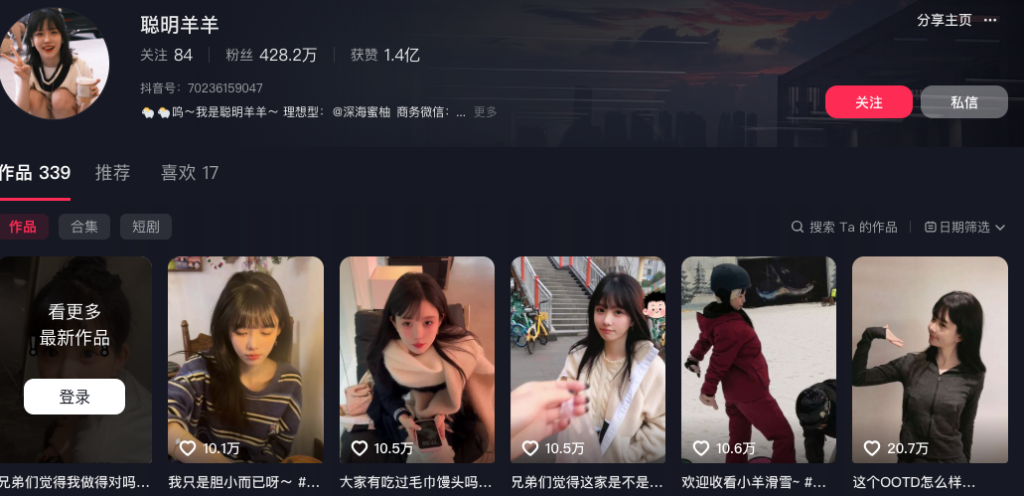Switch to the 推荐 tab
This screenshot has height=496, width=1024.
point(112,173)
